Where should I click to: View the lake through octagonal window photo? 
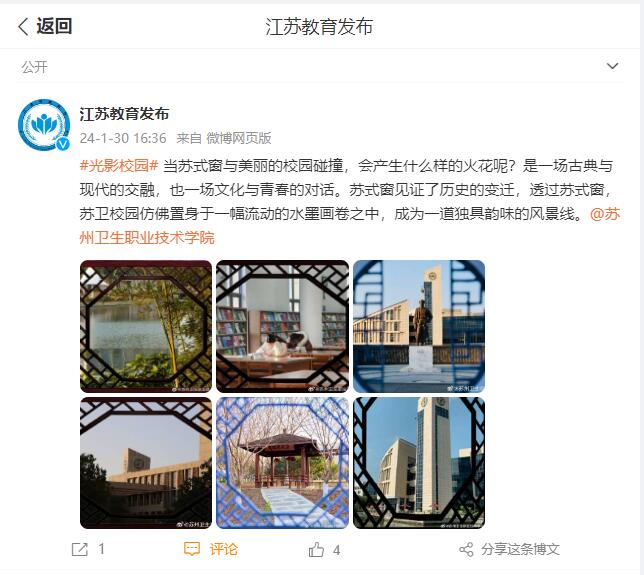pos(146,326)
